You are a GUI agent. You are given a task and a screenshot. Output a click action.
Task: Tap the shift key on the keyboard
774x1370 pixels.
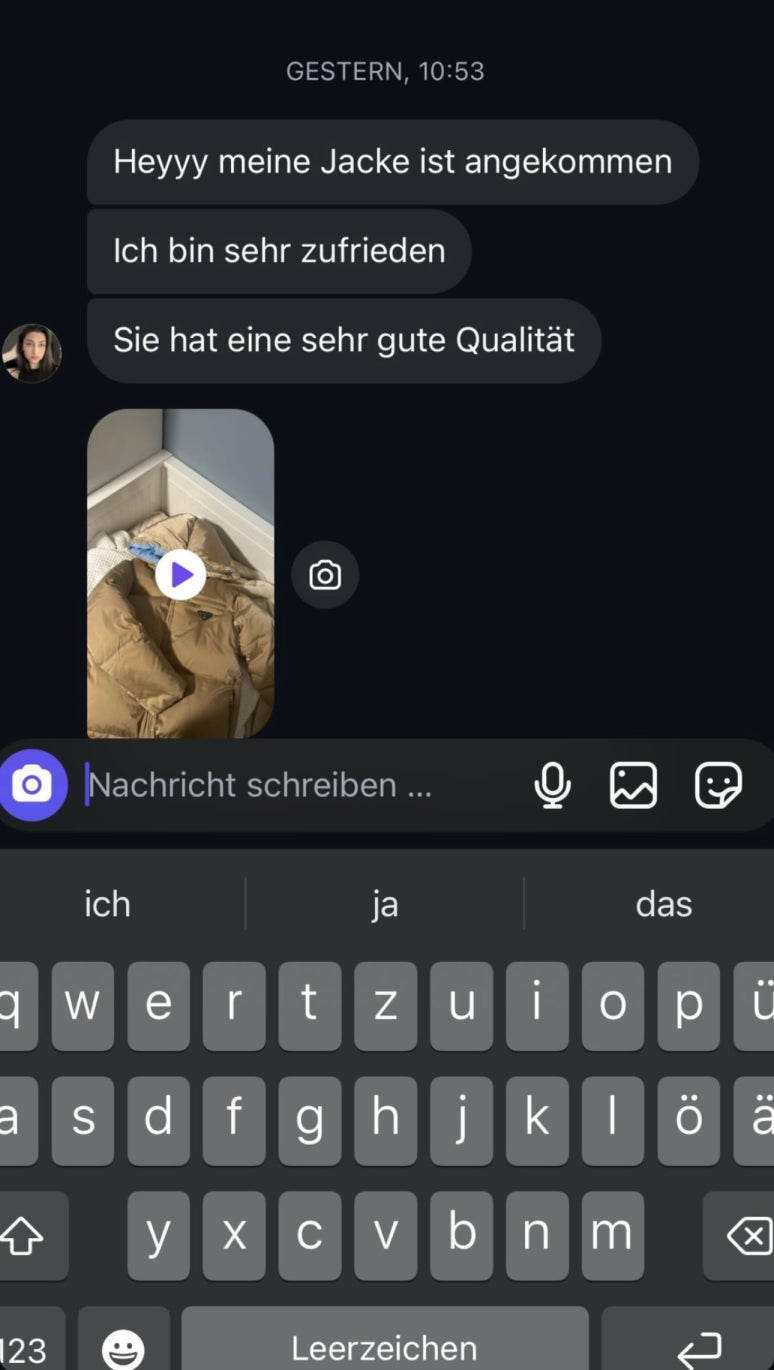pyautogui.click(x=24, y=1236)
